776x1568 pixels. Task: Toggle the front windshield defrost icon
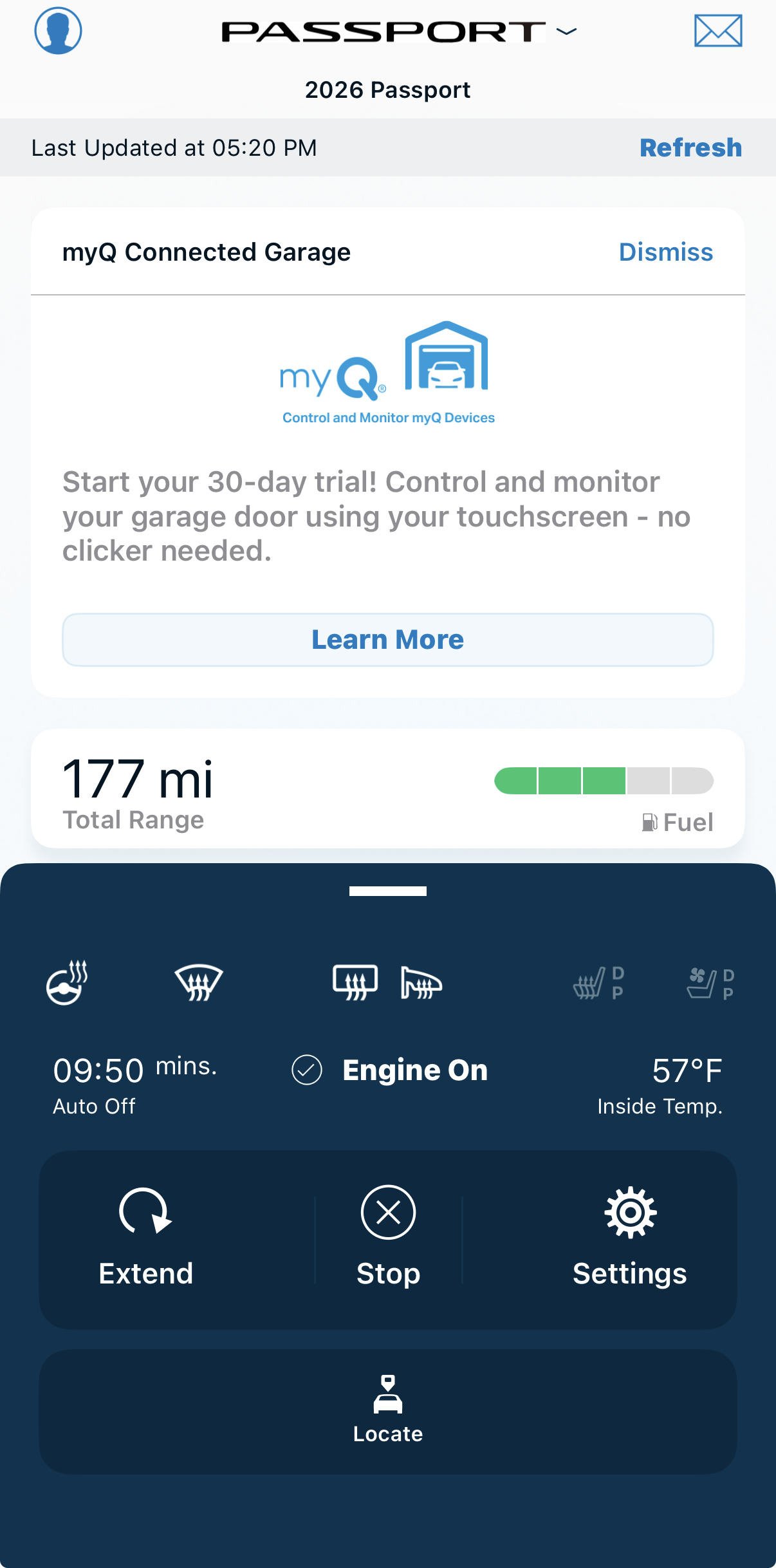pyautogui.click(x=199, y=983)
